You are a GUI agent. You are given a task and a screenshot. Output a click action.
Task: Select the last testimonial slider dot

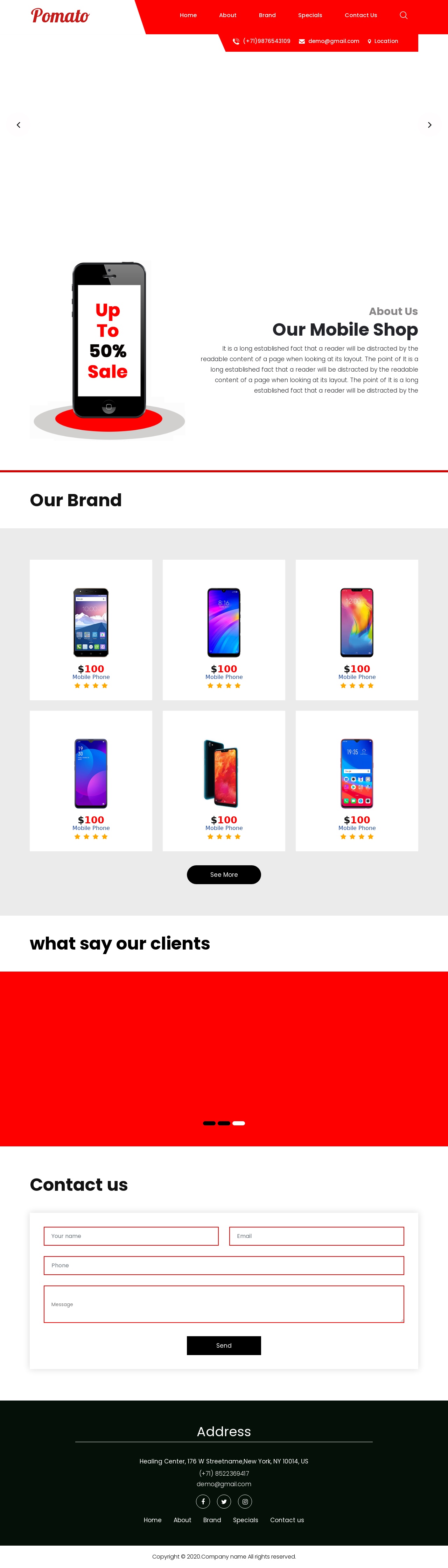(x=239, y=1123)
